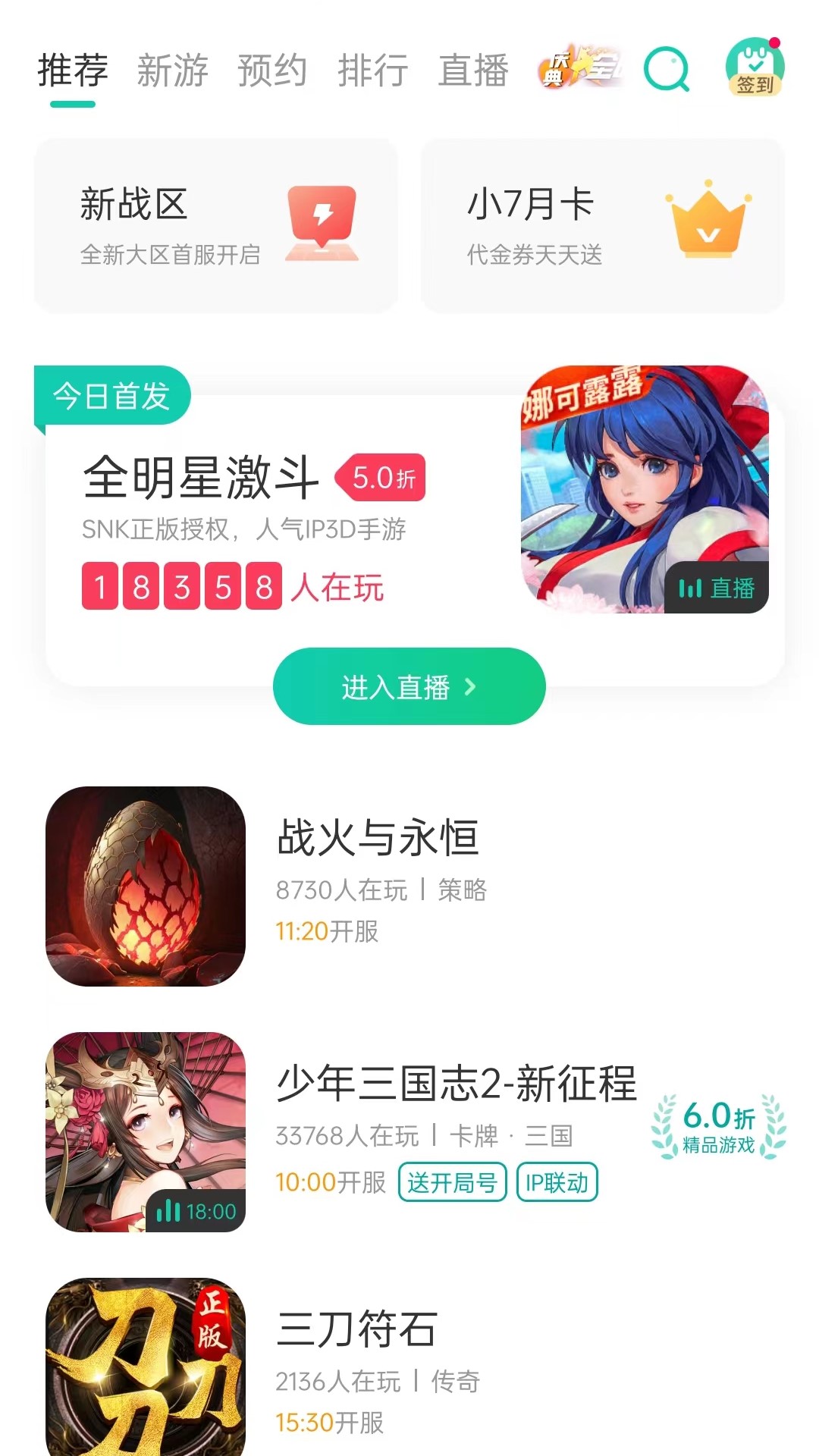The image size is (819, 1456).
Task: Open the 全明星激斗 game icon with 直播 badge
Action: 645,489
